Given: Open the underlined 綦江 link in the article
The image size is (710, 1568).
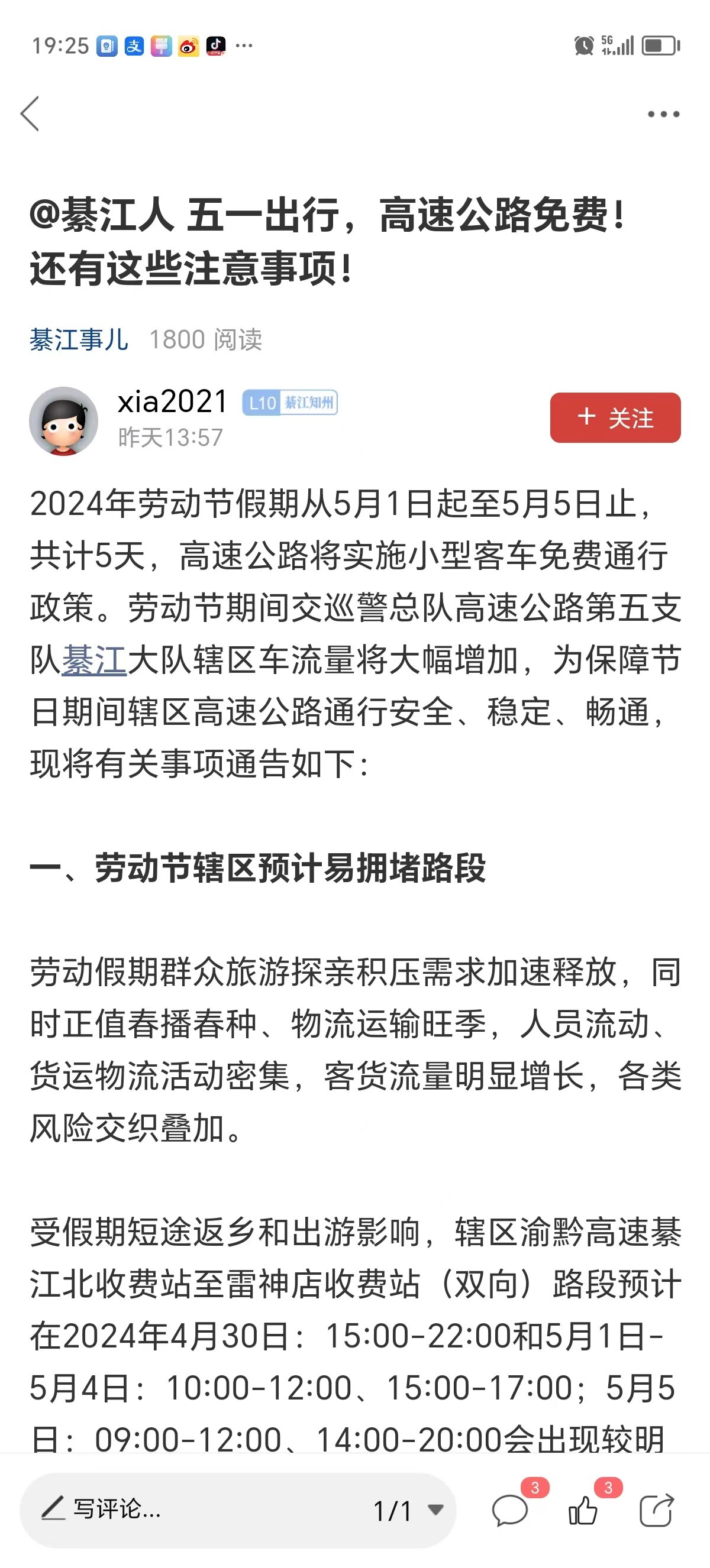Looking at the screenshot, I should tap(95, 660).
